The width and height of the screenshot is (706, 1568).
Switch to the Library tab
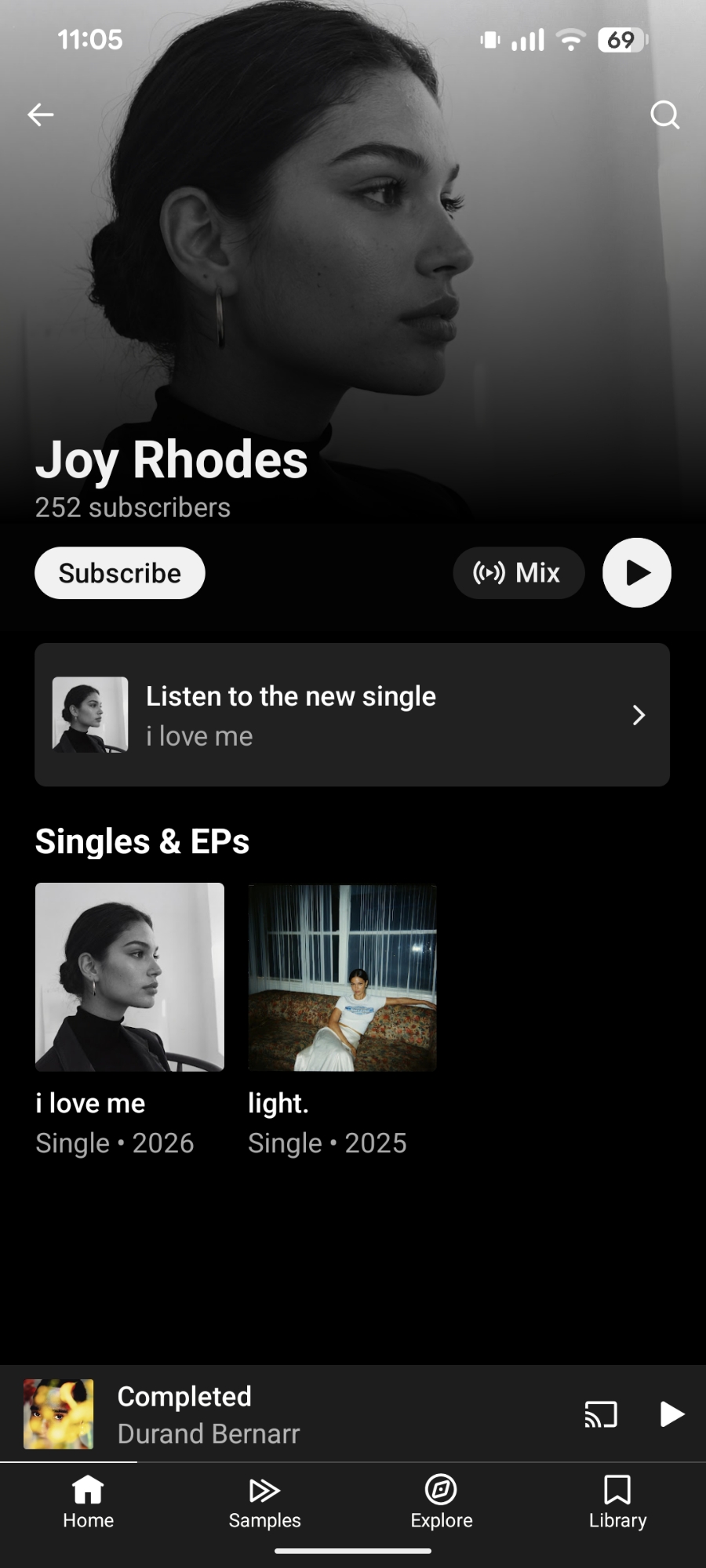tap(617, 1501)
